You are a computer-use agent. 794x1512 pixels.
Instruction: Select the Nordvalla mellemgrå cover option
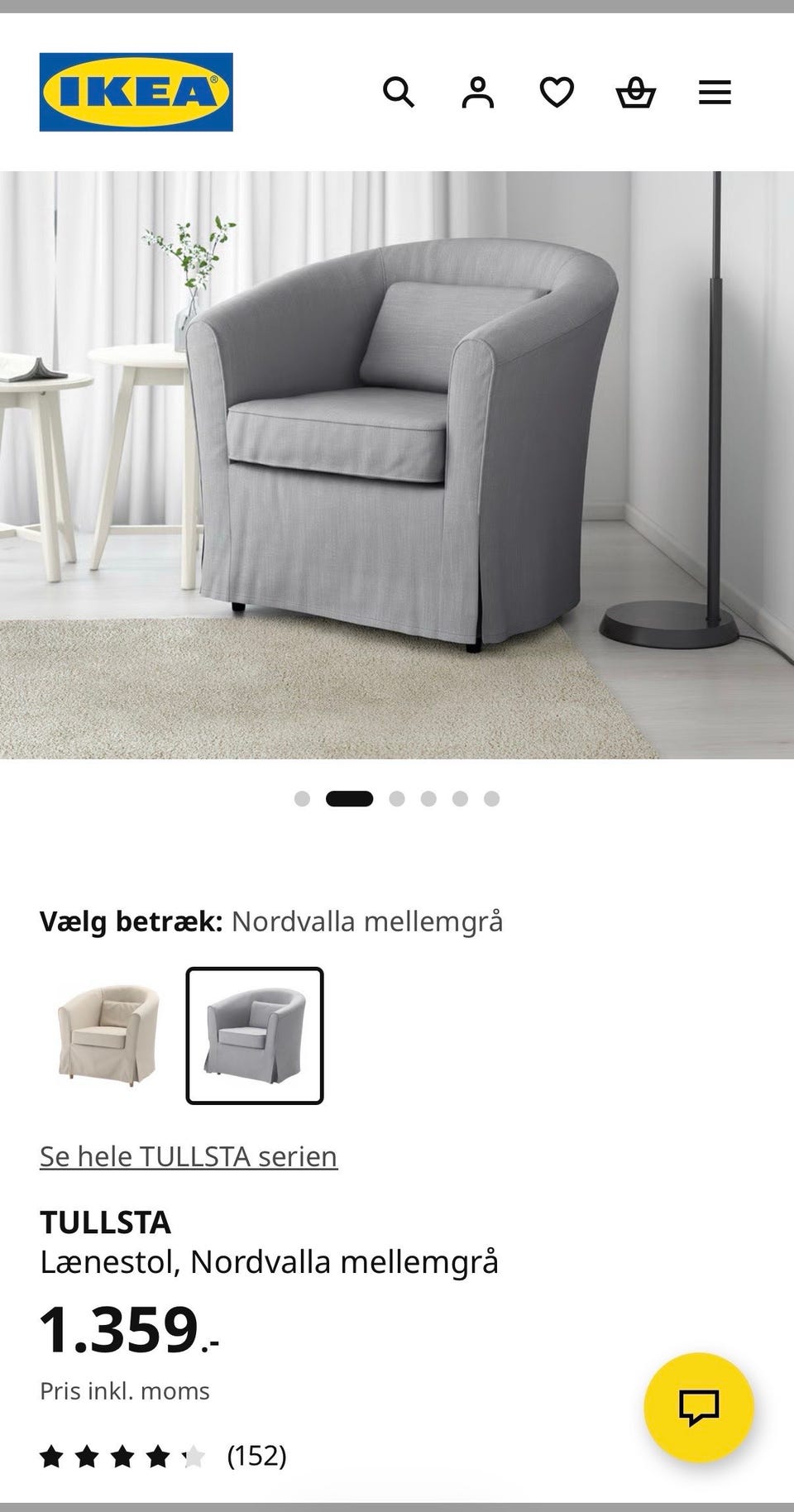pyautogui.click(x=254, y=1035)
